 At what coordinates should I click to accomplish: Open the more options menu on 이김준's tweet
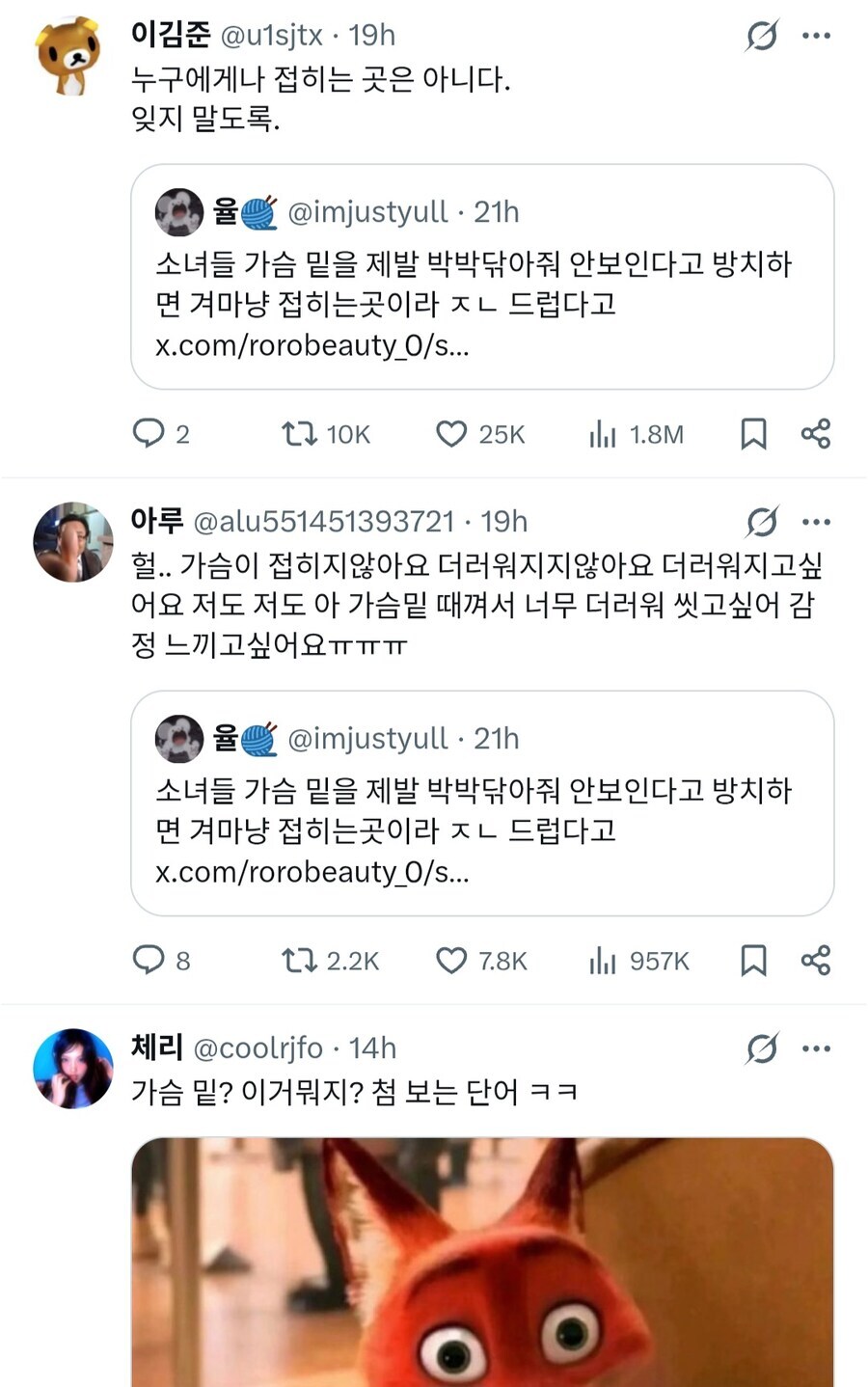tap(817, 35)
